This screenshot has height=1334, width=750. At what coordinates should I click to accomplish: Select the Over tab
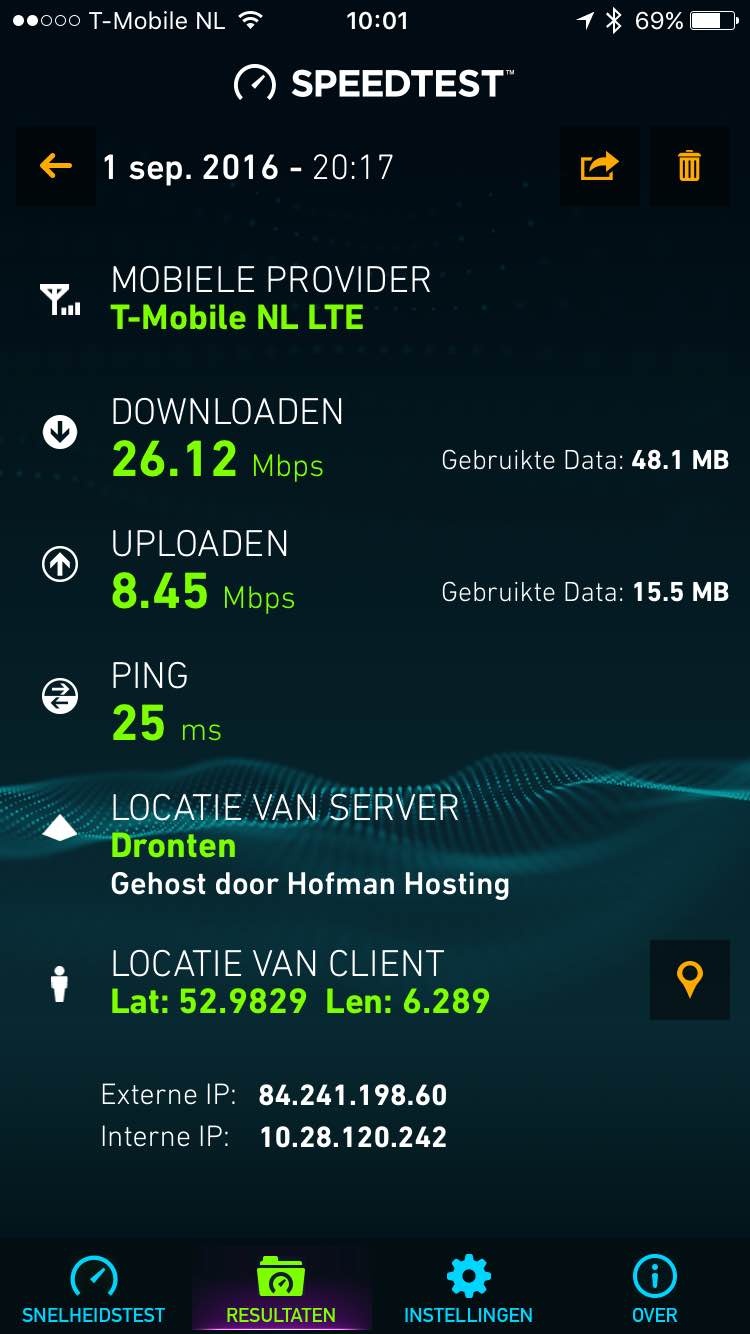point(655,1289)
